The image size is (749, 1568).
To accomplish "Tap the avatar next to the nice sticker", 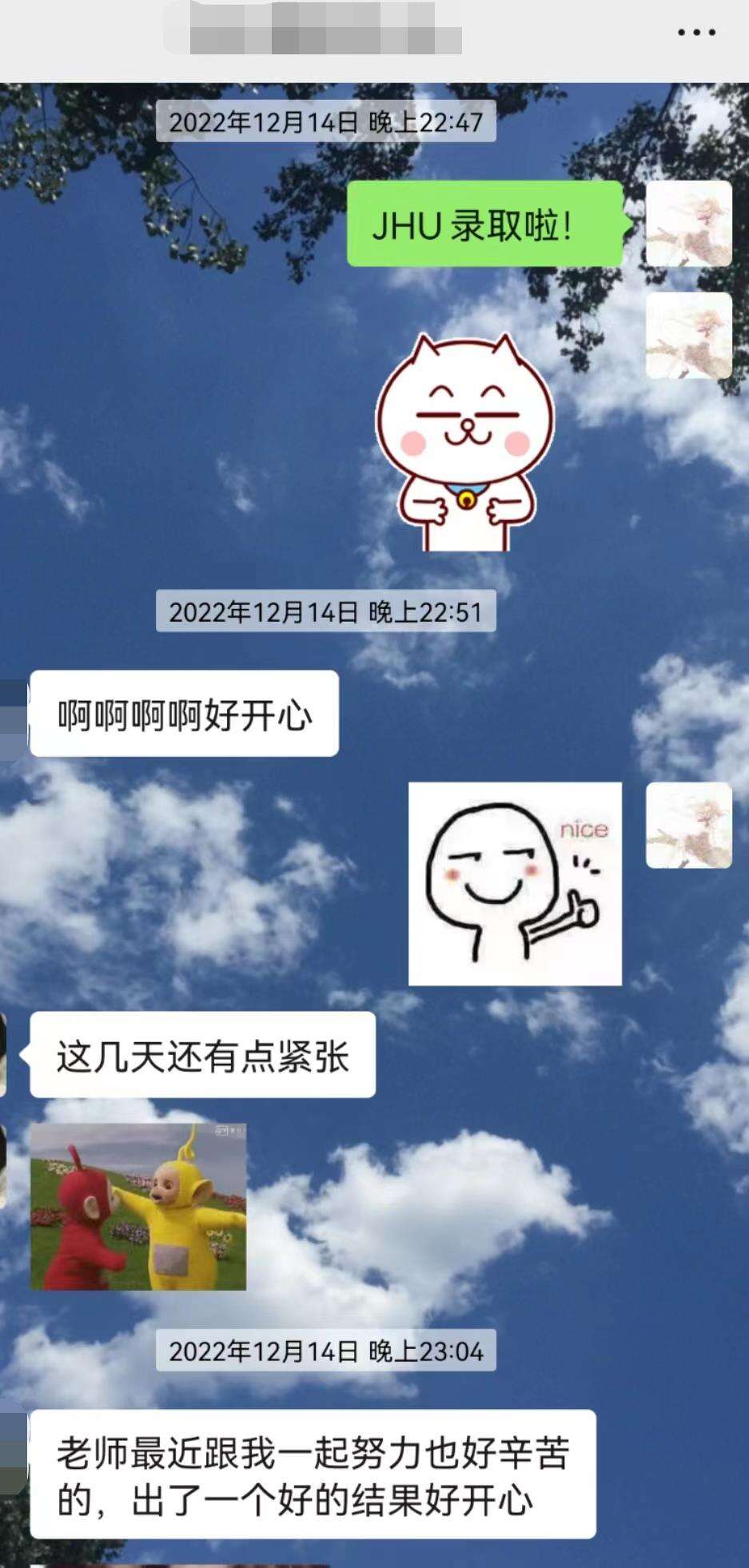I will pyautogui.click(x=688, y=825).
